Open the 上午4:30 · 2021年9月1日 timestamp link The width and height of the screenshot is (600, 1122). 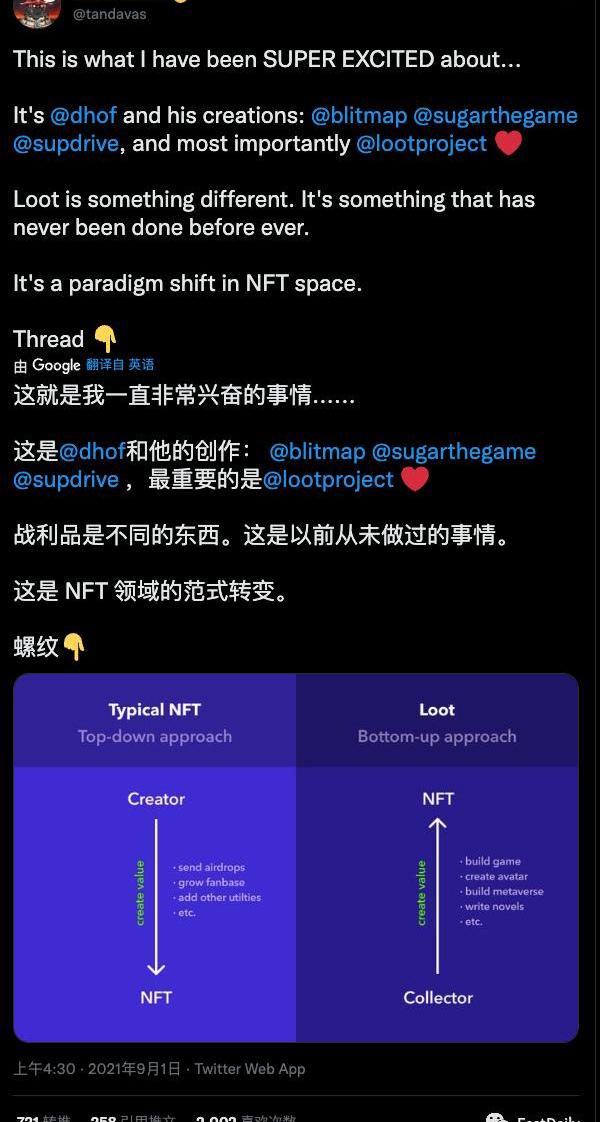tap(97, 1069)
